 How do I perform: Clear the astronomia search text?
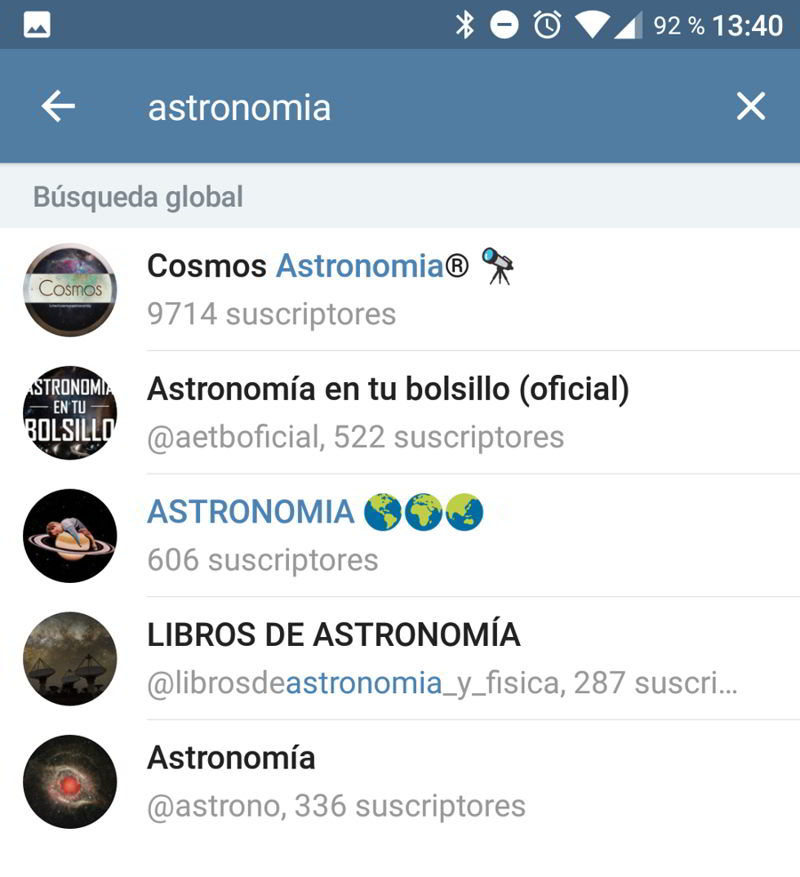tap(750, 107)
